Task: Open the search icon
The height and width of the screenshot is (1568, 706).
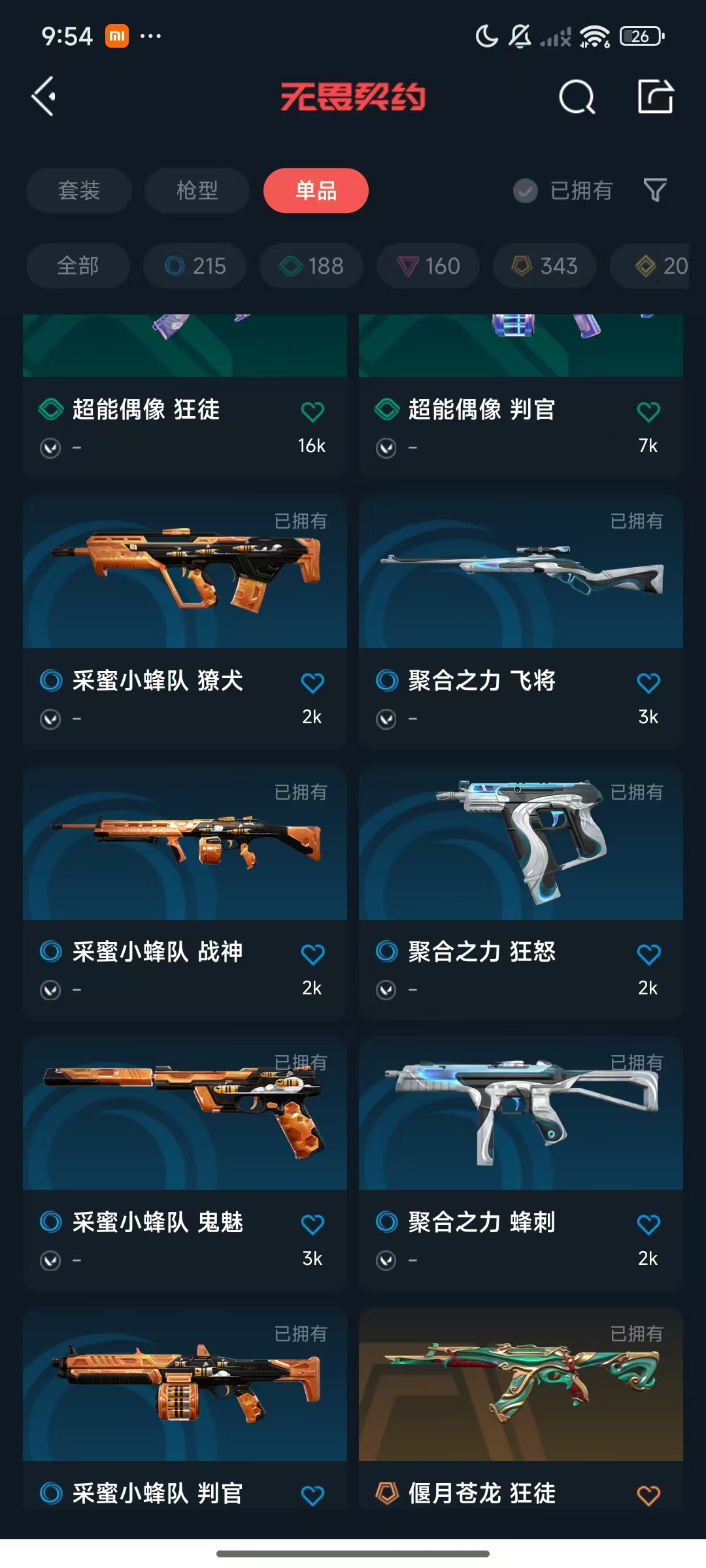Action: (577, 97)
